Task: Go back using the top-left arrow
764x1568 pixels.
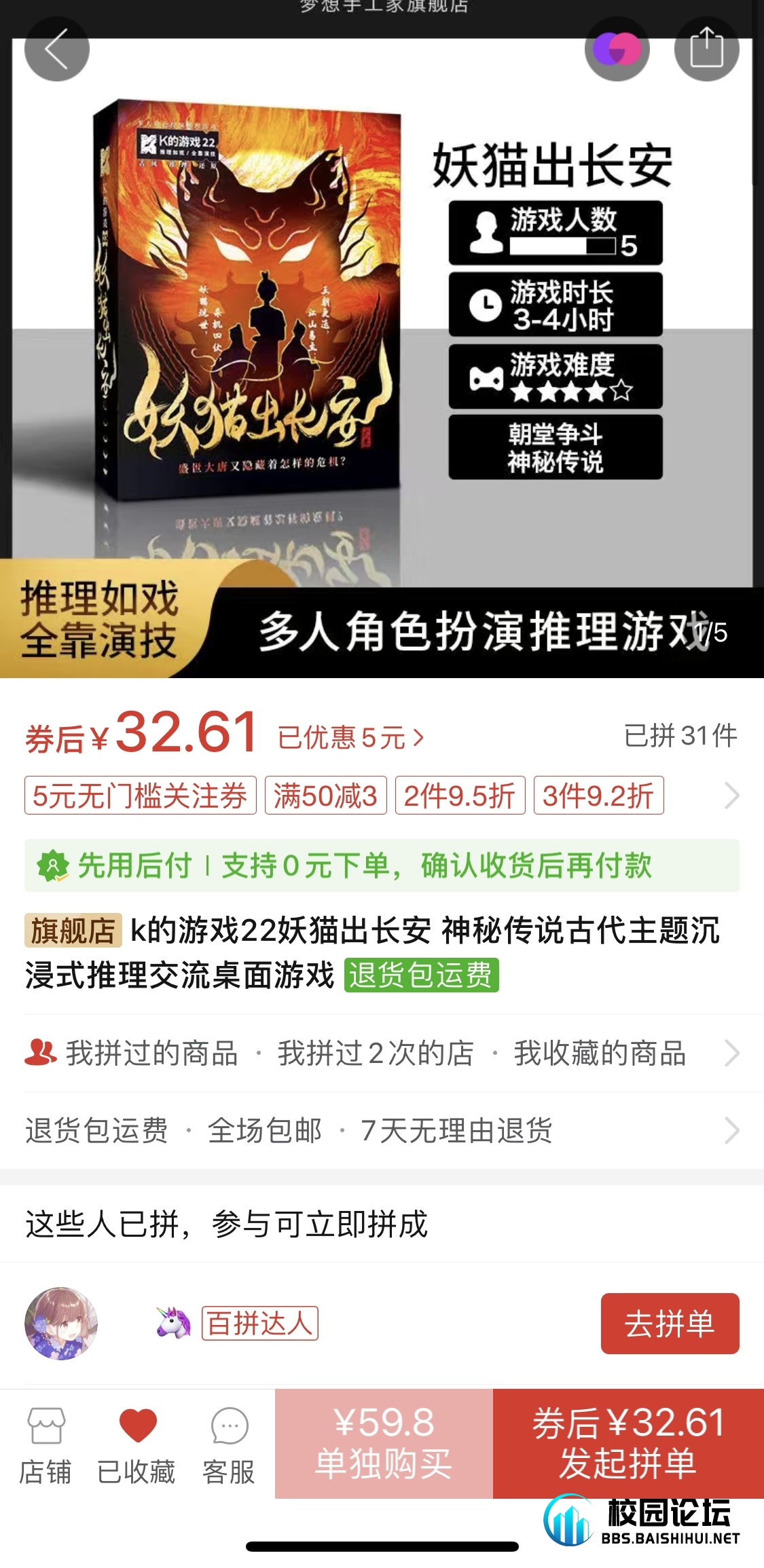Action: tap(56, 49)
